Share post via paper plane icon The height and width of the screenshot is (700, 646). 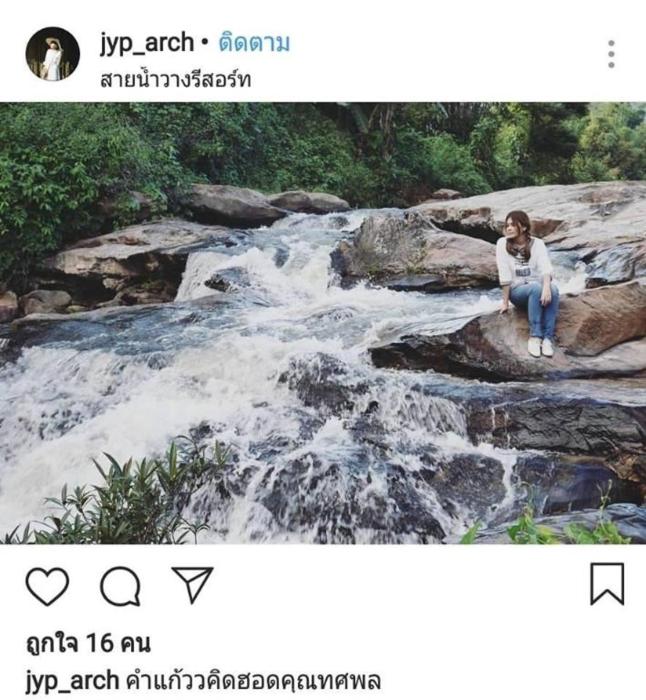tap(192, 584)
